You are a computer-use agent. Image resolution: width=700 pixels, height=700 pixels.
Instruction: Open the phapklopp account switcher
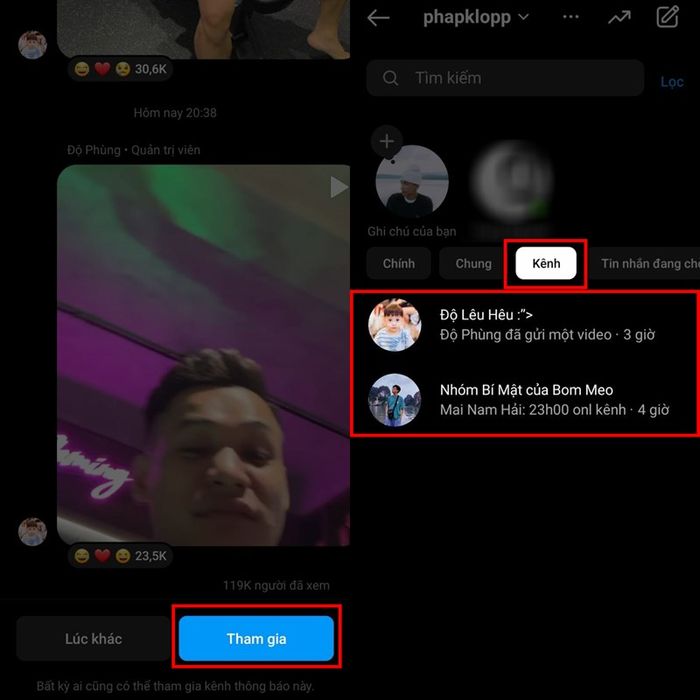point(476,17)
